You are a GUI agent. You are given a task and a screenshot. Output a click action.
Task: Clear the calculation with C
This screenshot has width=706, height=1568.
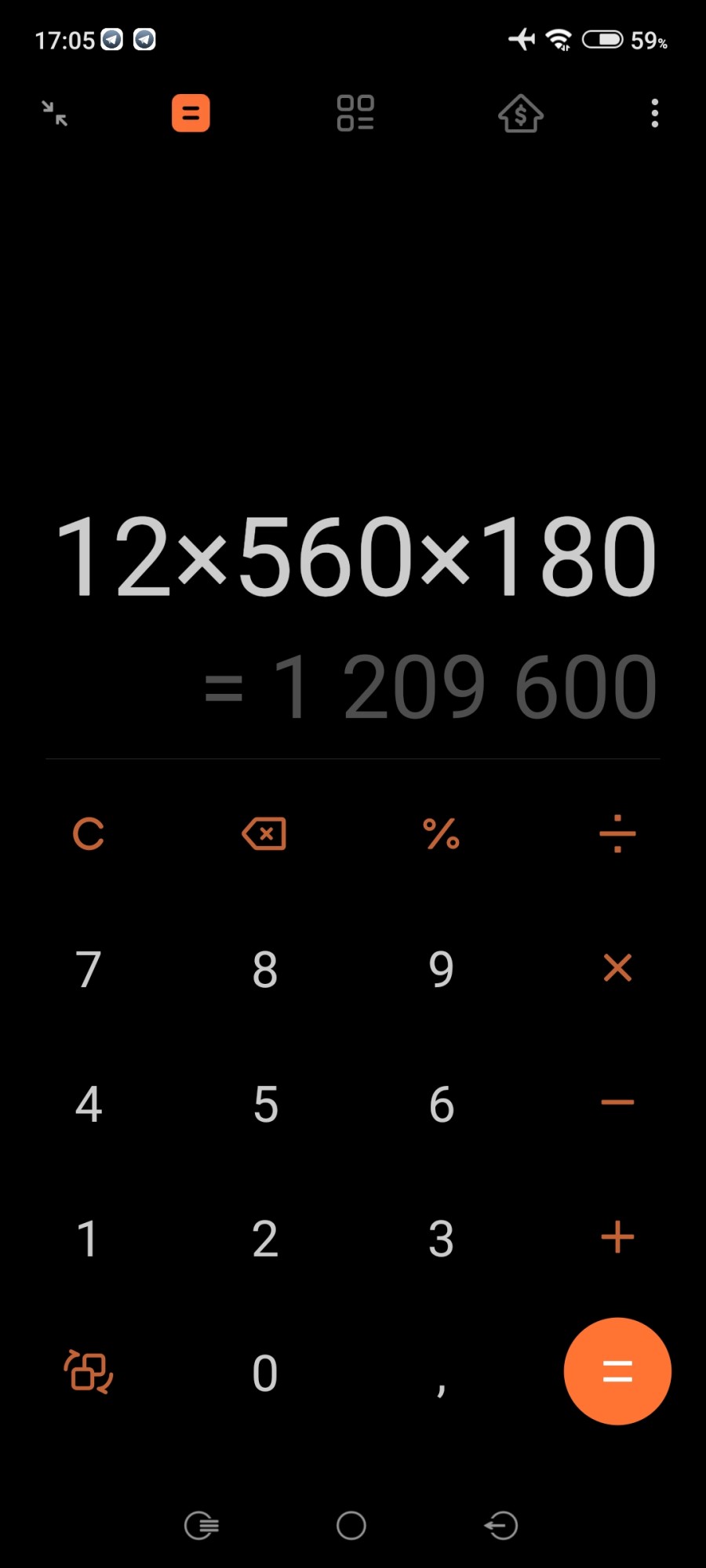[x=88, y=833]
